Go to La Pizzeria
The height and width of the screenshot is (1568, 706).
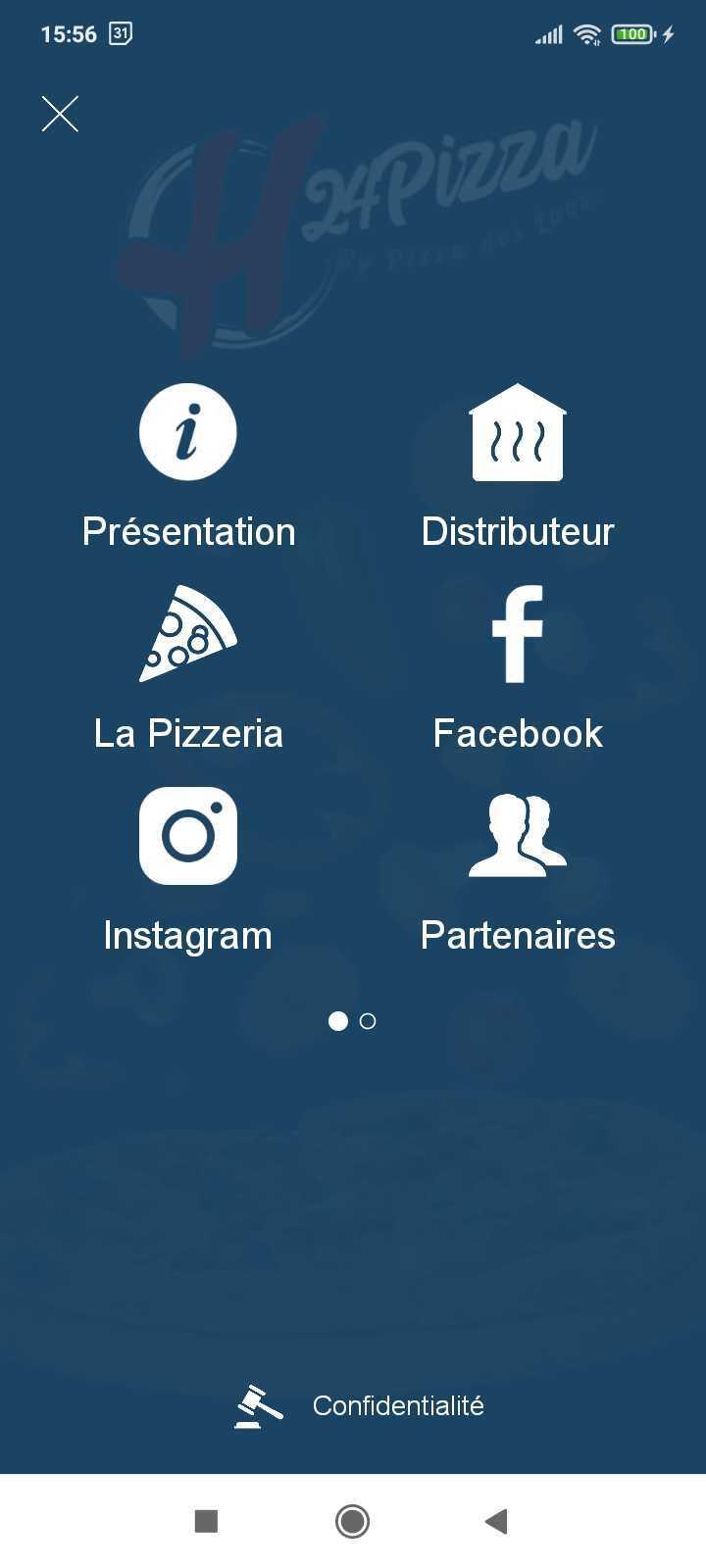click(x=188, y=668)
